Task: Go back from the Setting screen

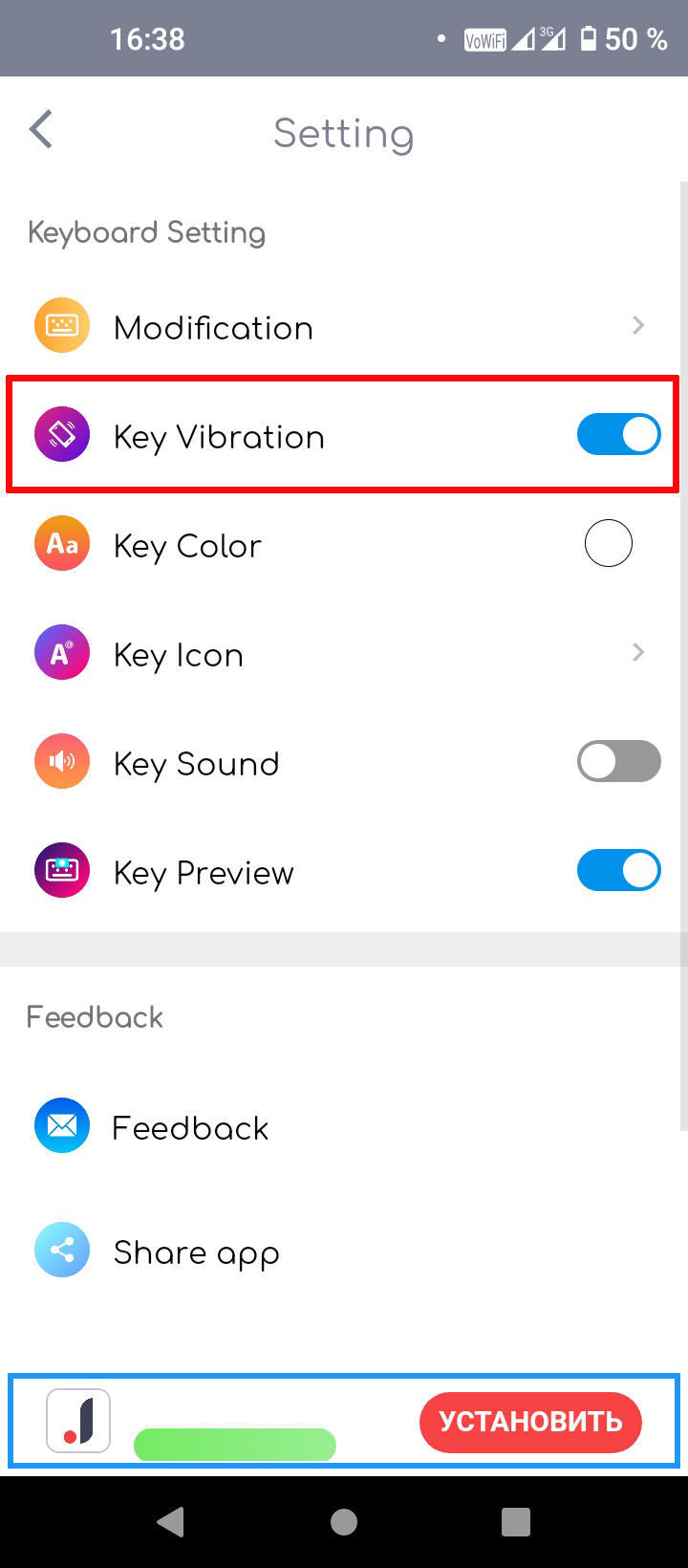Action: pos(41,130)
